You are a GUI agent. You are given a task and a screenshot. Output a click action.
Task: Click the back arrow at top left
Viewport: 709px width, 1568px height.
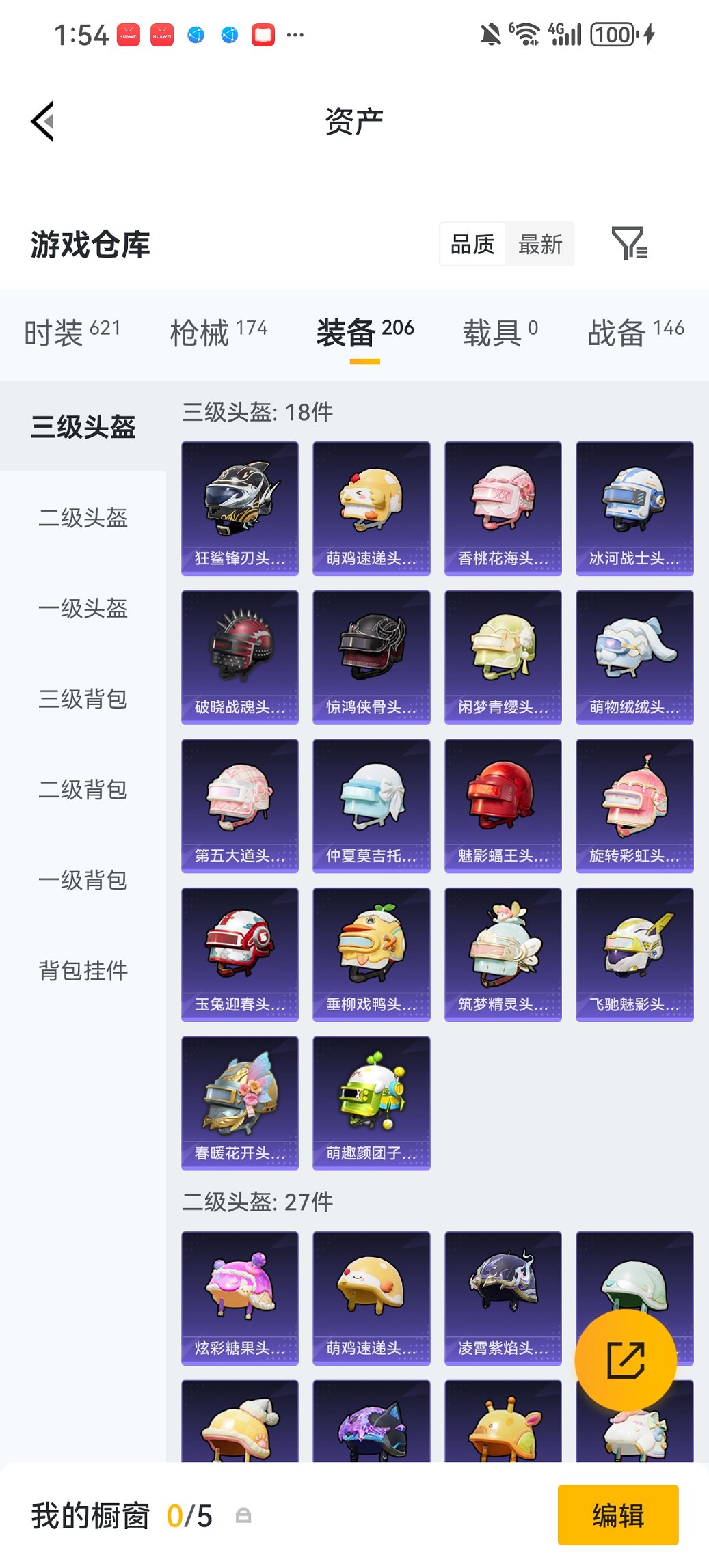[x=42, y=120]
